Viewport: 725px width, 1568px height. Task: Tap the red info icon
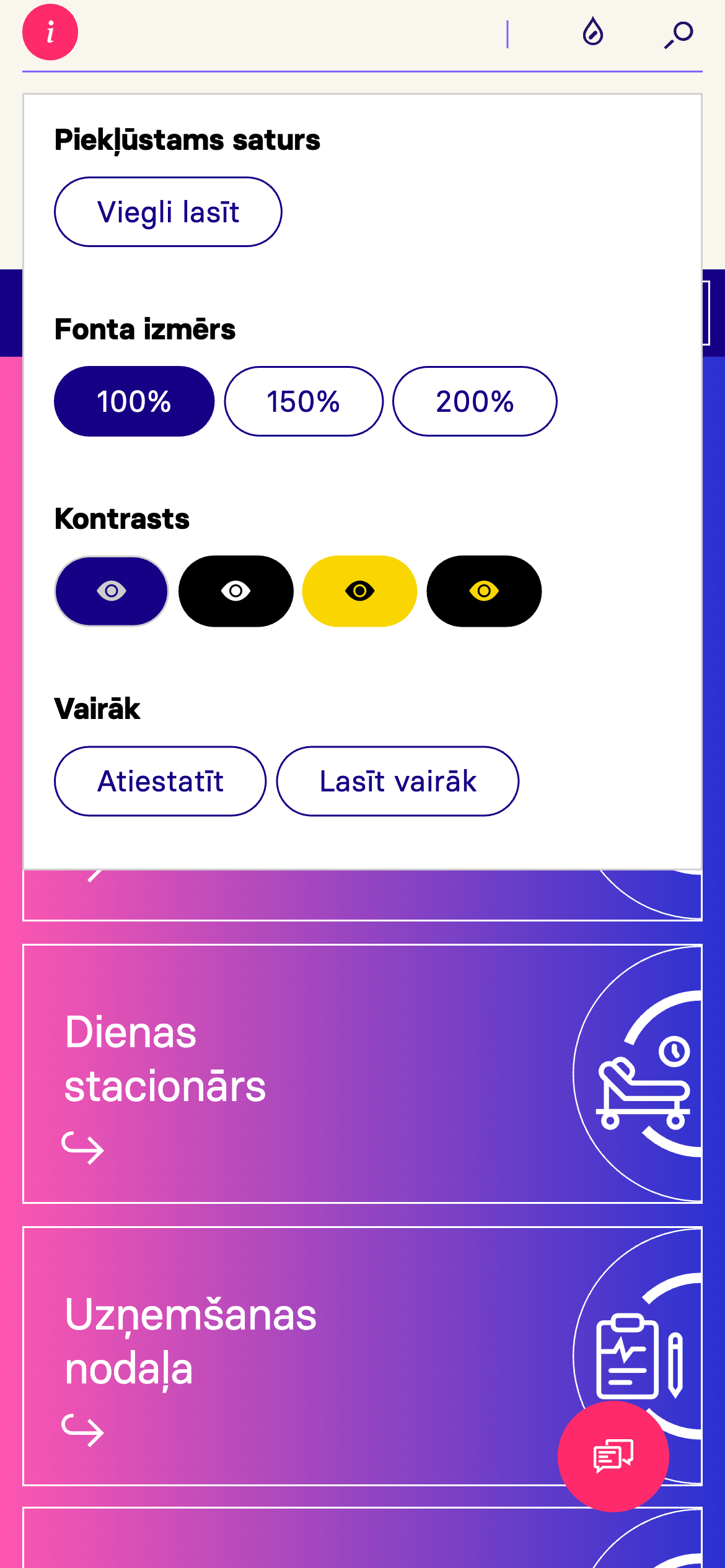pyautogui.click(x=50, y=32)
